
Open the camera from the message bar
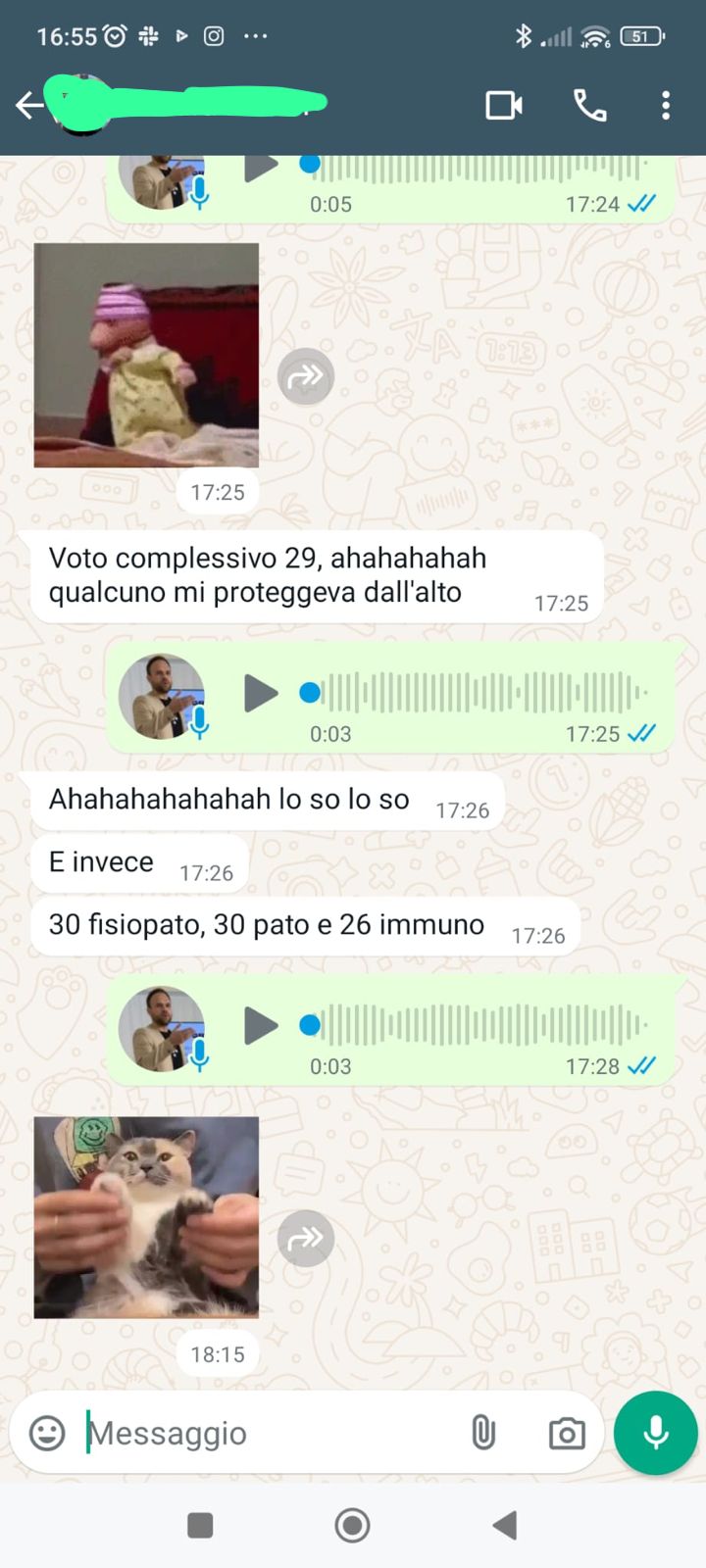click(x=566, y=1434)
